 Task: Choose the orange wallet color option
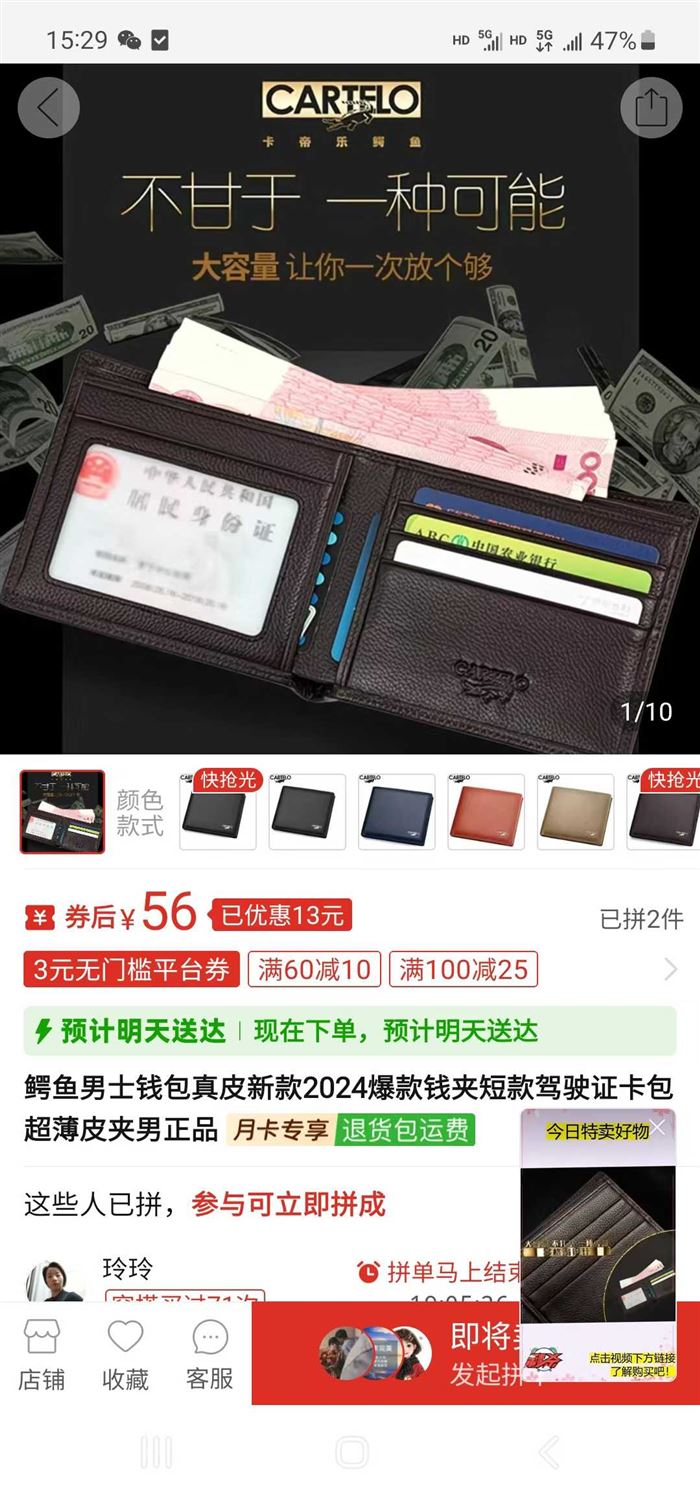point(486,811)
